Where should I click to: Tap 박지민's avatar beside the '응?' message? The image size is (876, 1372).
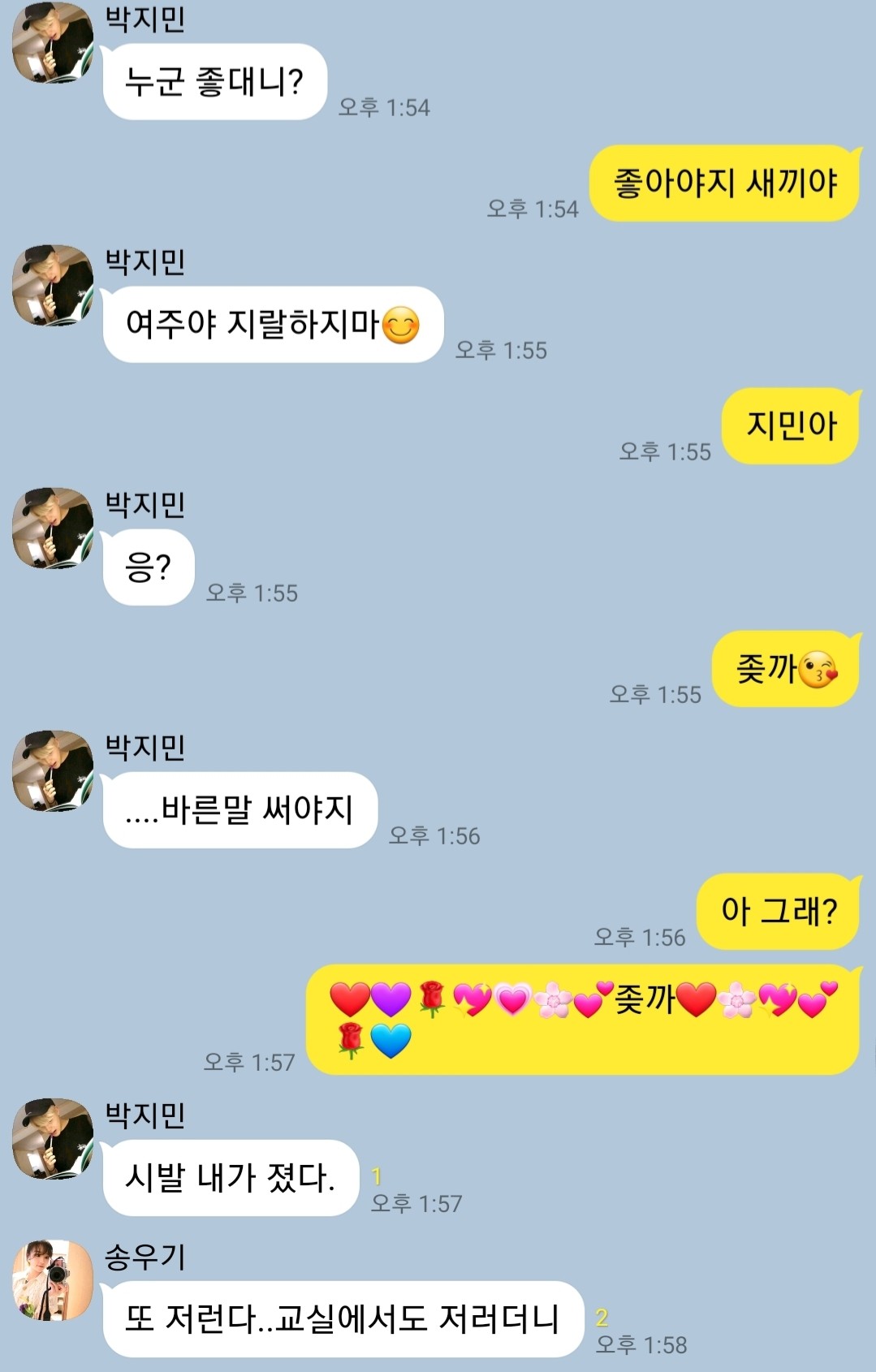pos(53,528)
